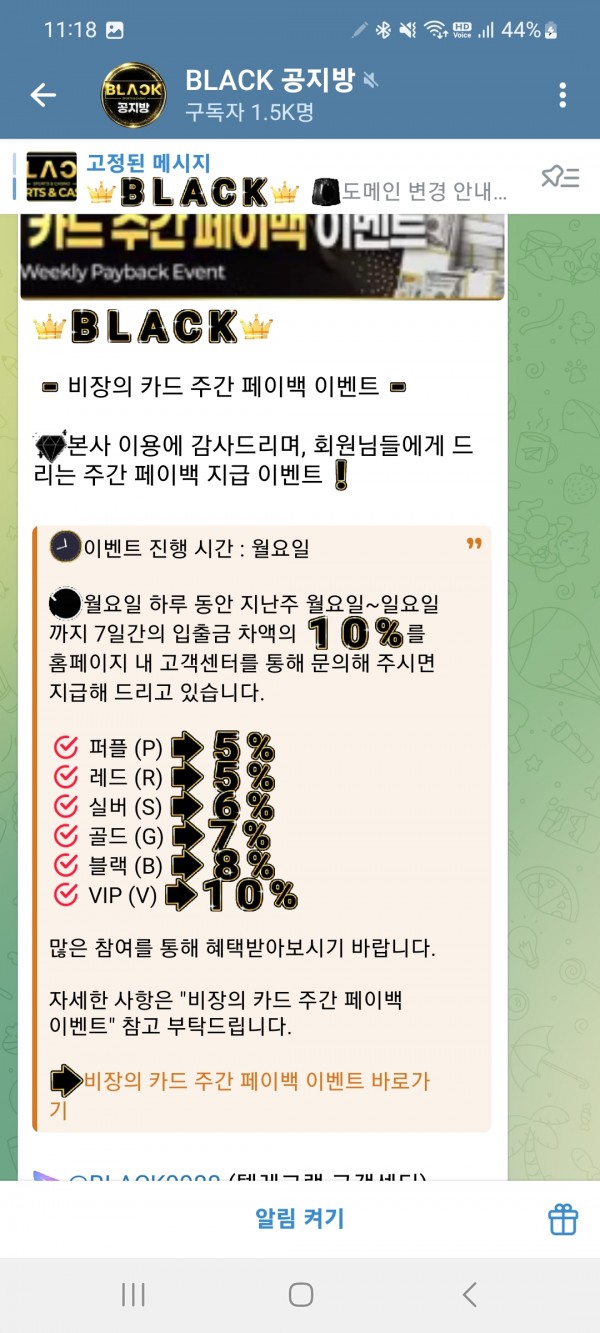This screenshot has height=1333, width=600.
Task: Open link 비장의 카드 주간 페이백 이벤트 바로가기
Action: pyautogui.click(x=256, y=1080)
